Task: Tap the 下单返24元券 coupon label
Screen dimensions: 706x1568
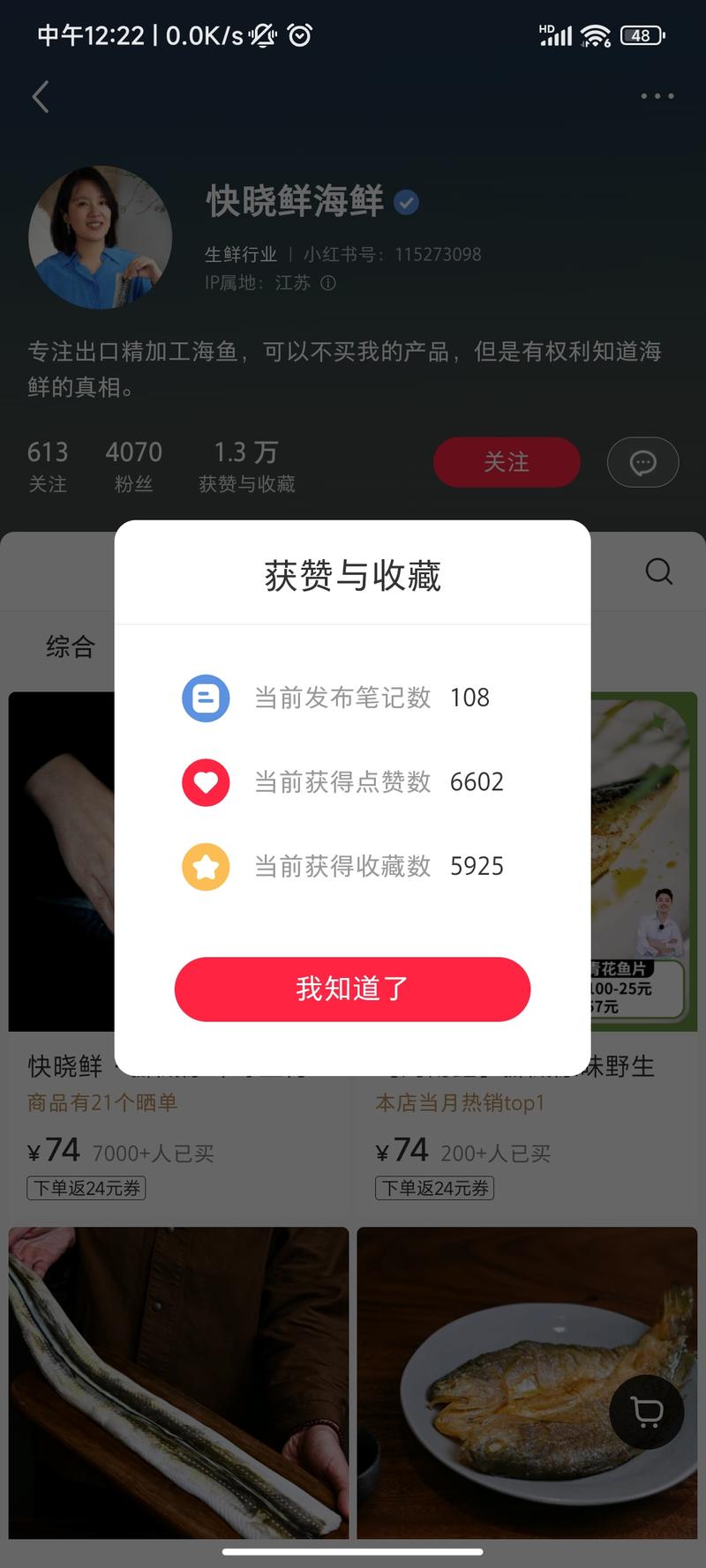Action: [86, 1188]
